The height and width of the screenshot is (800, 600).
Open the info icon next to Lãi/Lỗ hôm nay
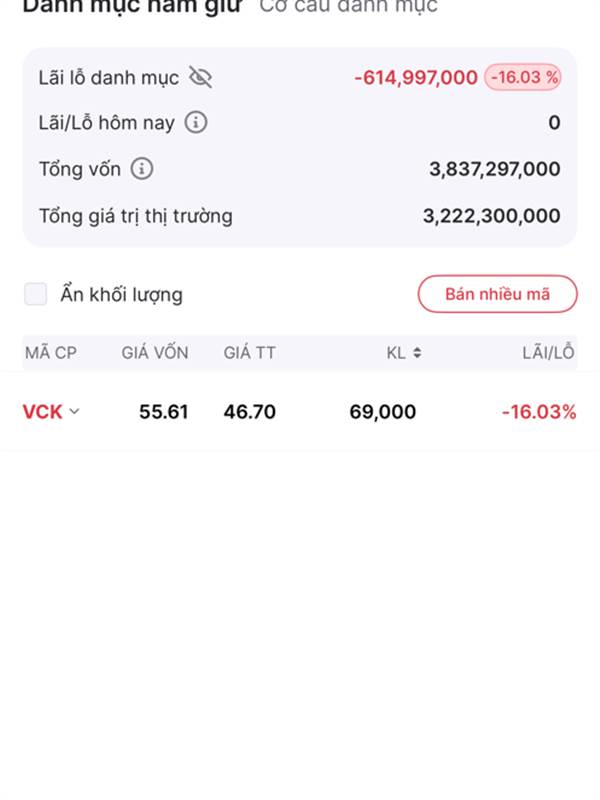[x=196, y=122]
